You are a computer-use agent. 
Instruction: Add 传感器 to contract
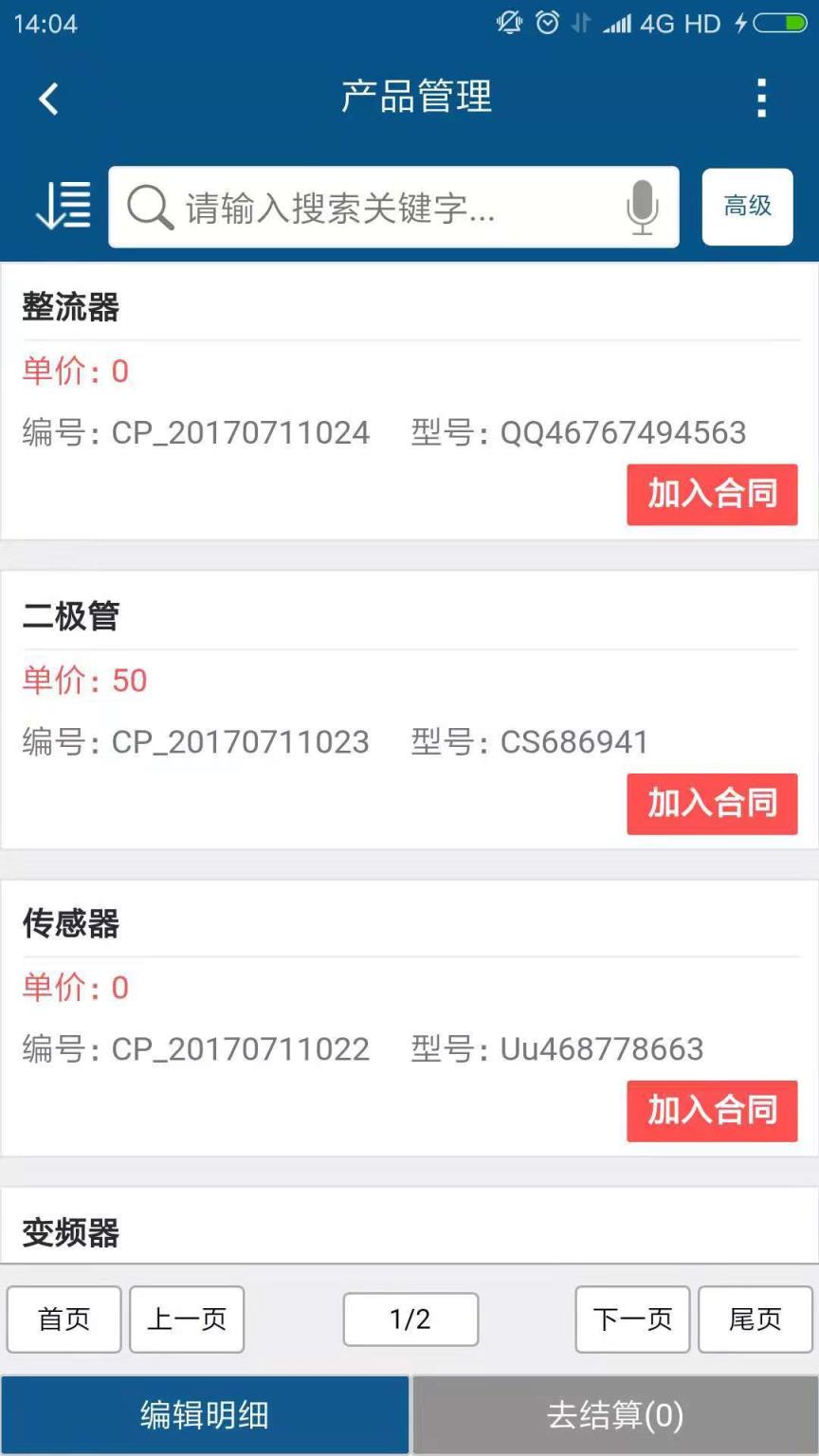click(712, 1110)
